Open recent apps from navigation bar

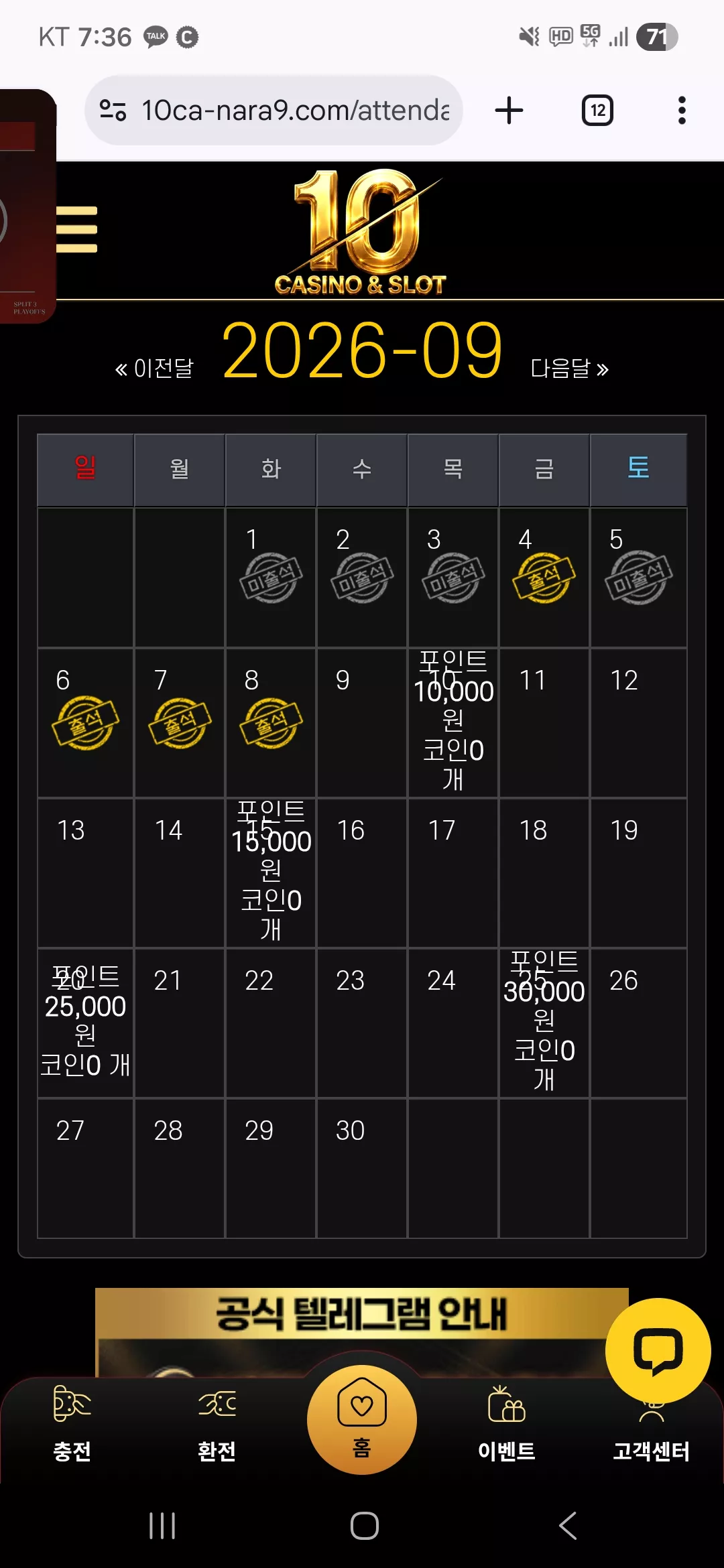pos(162,1526)
